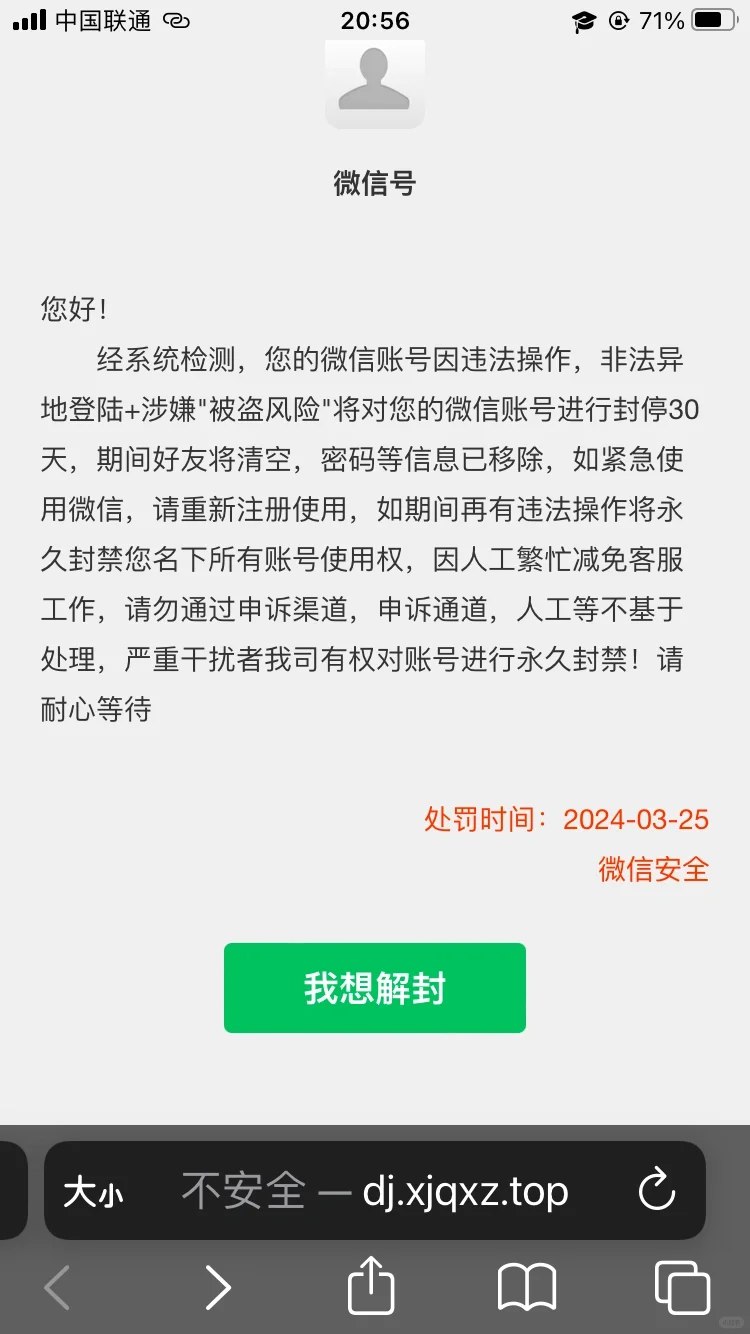Image resolution: width=750 pixels, height=1334 pixels.
Task: Tap the page reload icon in address bar
Action: click(x=656, y=1191)
